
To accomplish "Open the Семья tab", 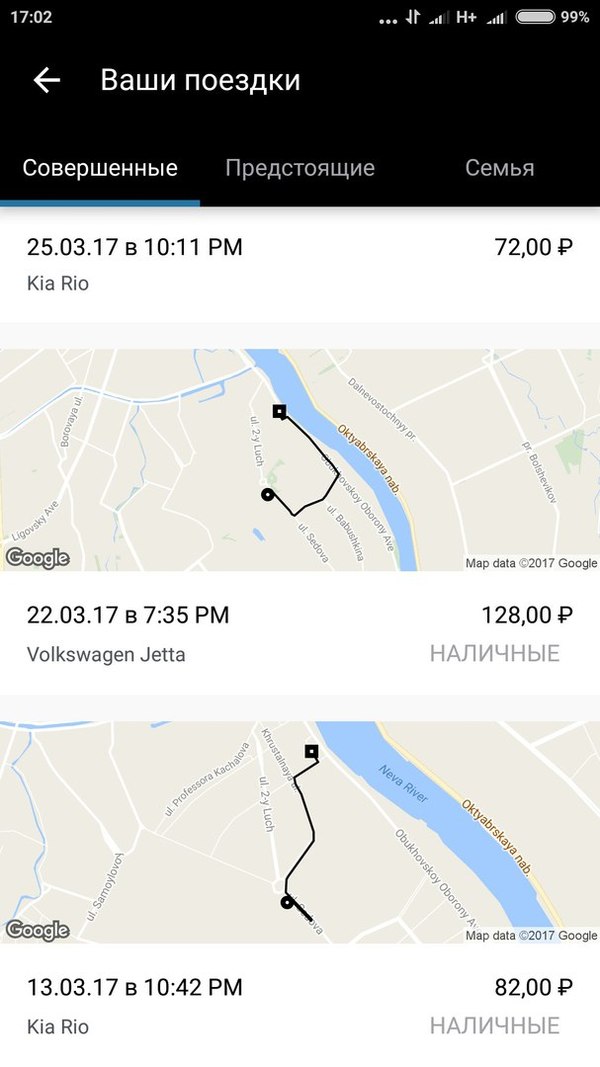I will click(499, 168).
